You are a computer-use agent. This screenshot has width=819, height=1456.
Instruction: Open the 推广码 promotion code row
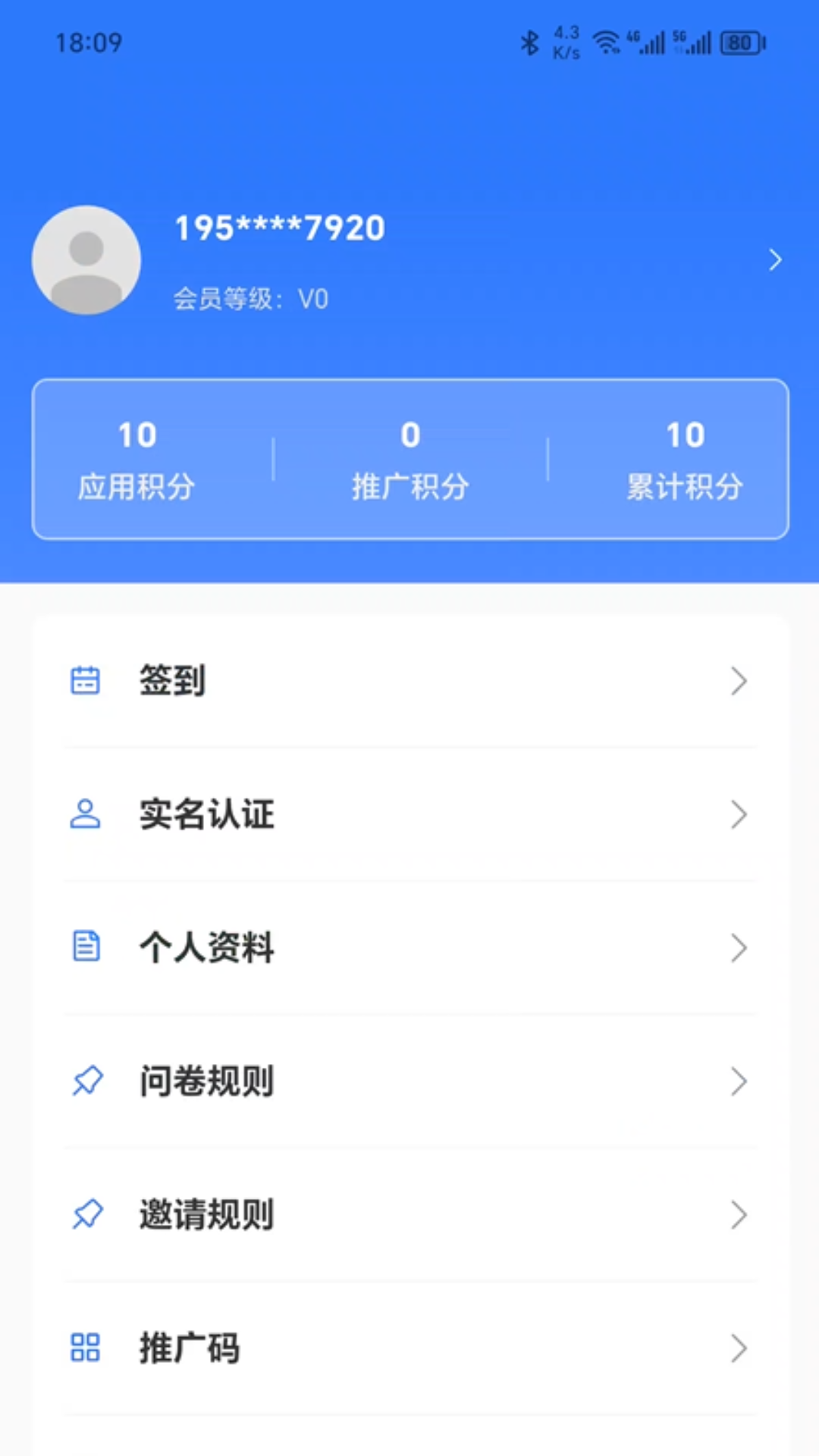pyautogui.click(x=409, y=1348)
